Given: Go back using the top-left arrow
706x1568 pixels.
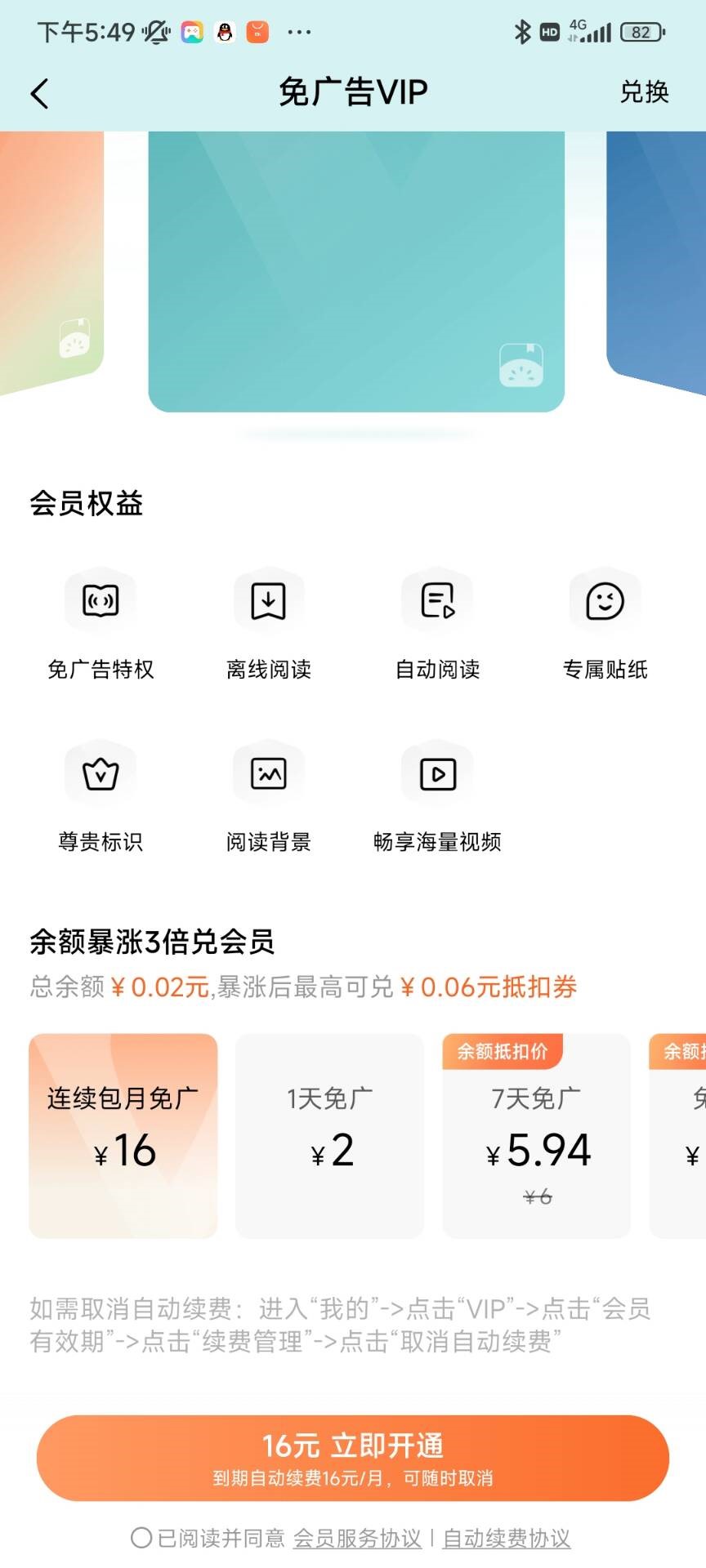Looking at the screenshot, I should pyautogui.click(x=39, y=93).
